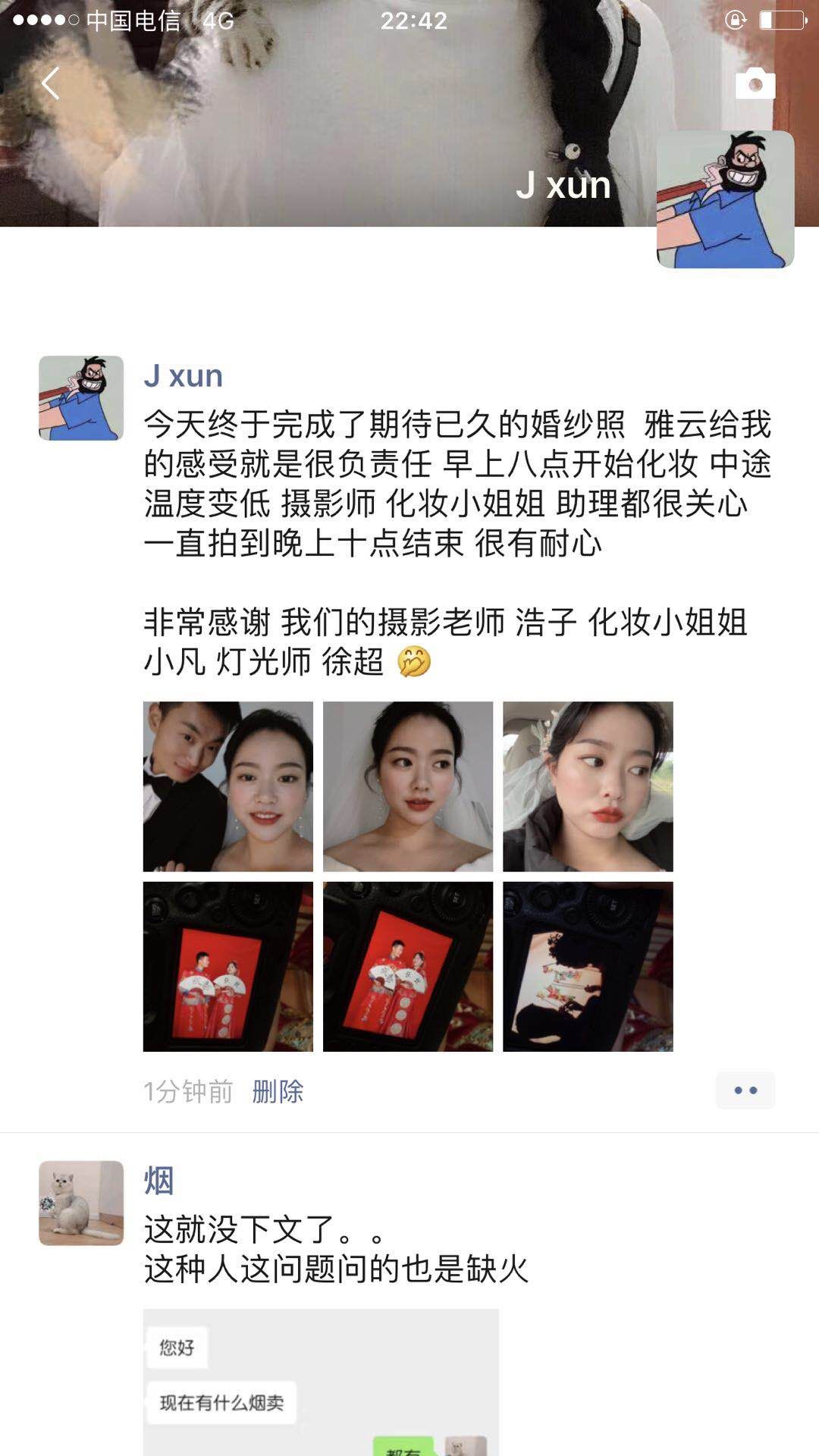Open the fifth photo with the red backdrop

point(408,966)
